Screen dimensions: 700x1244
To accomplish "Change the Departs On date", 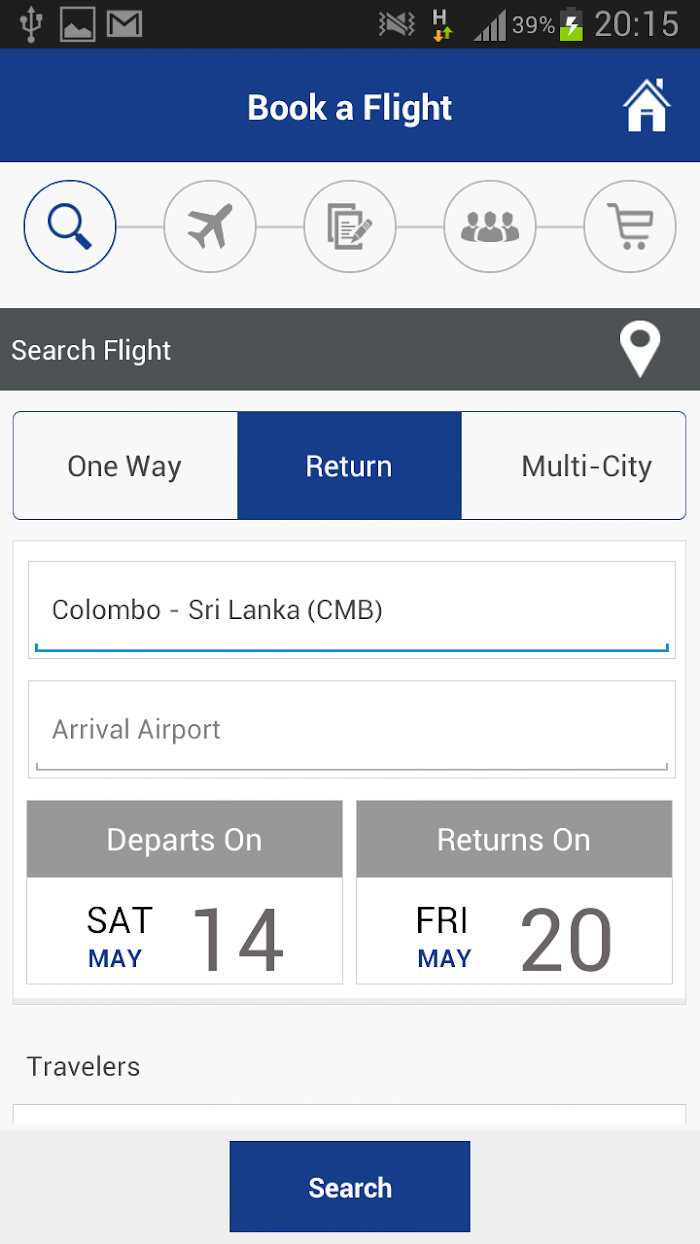I will click(x=184, y=892).
